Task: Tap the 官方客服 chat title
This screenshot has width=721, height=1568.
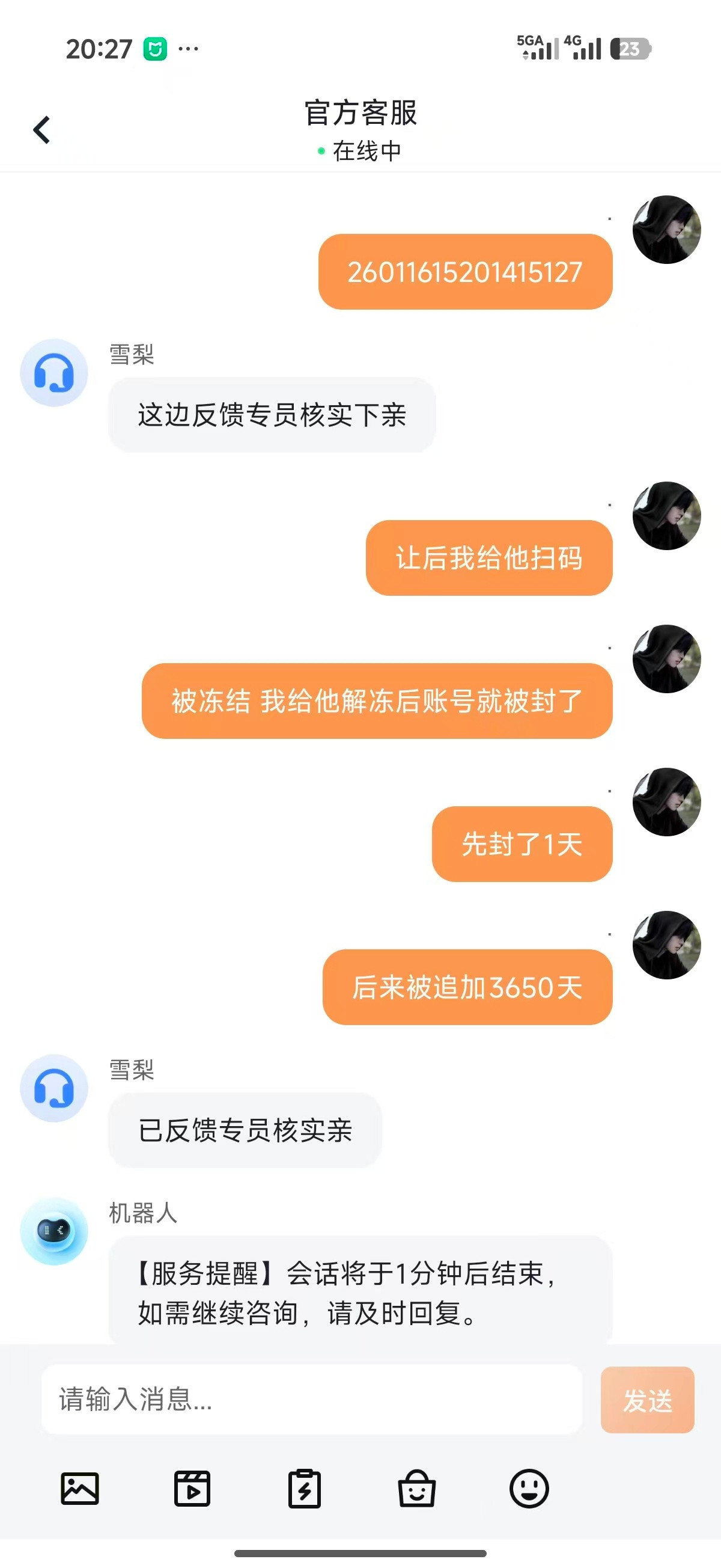Action: pyautogui.click(x=360, y=113)
